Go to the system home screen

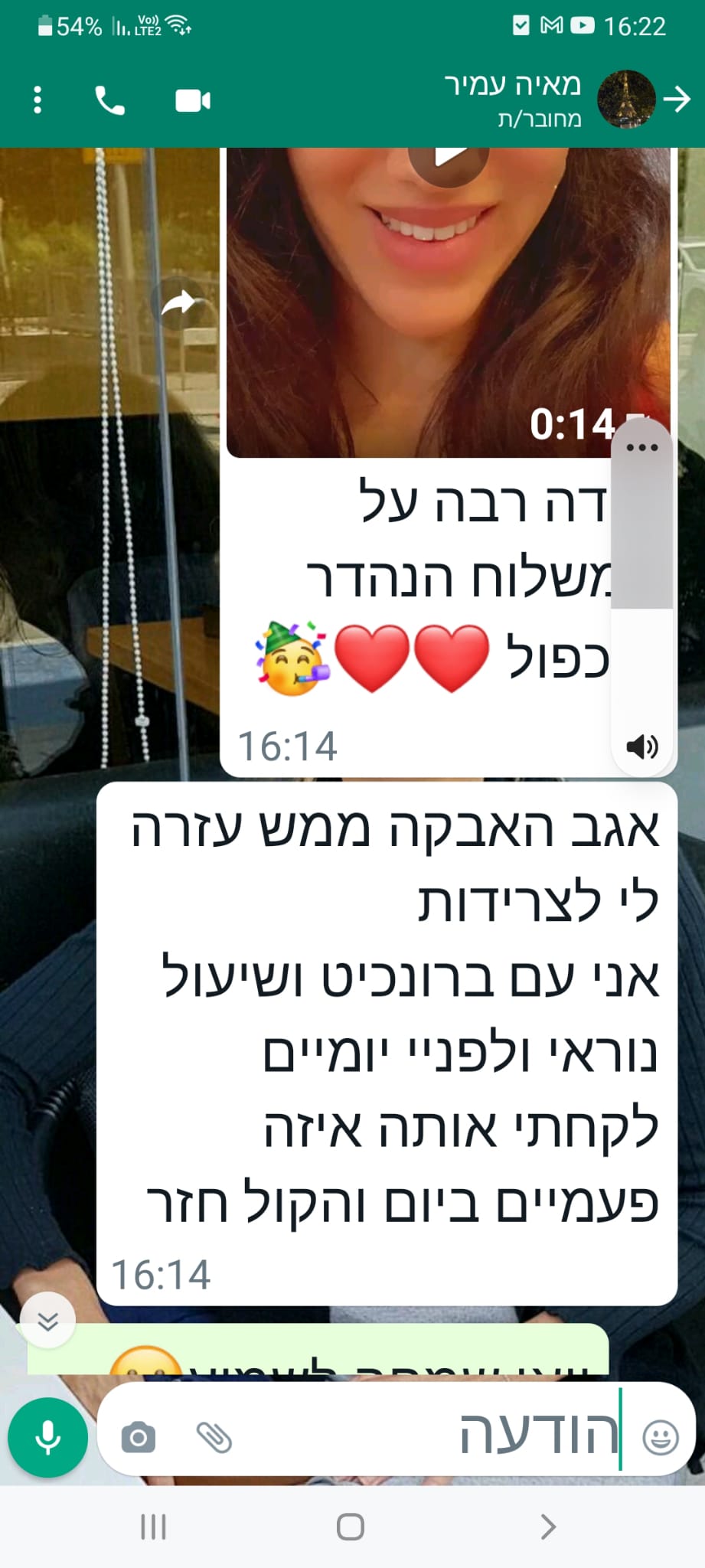(x=351, y=1527)
